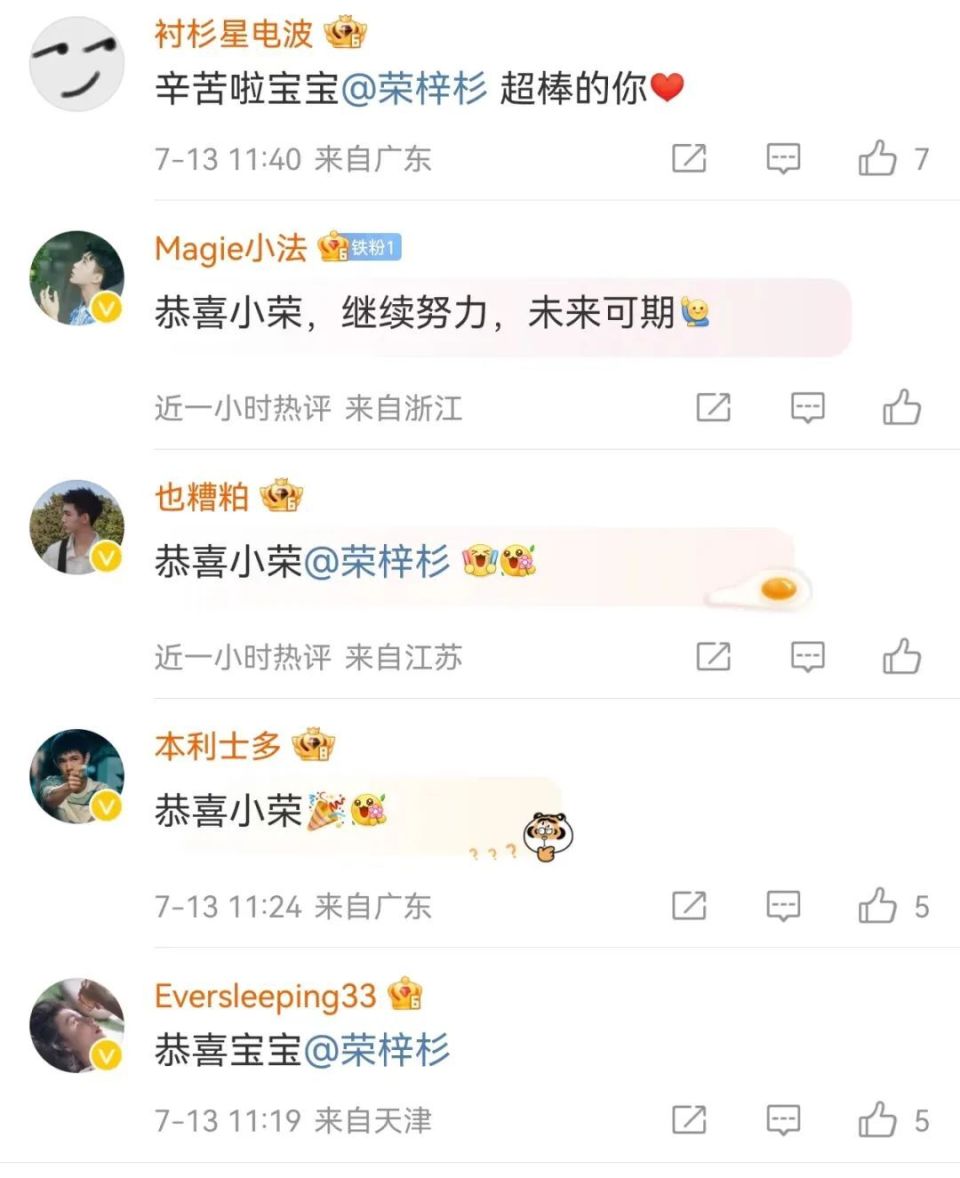Like 也糟粕's hot comment
Image resolution: width=960 pixels, height=1178 pixels.
(903, 657)
